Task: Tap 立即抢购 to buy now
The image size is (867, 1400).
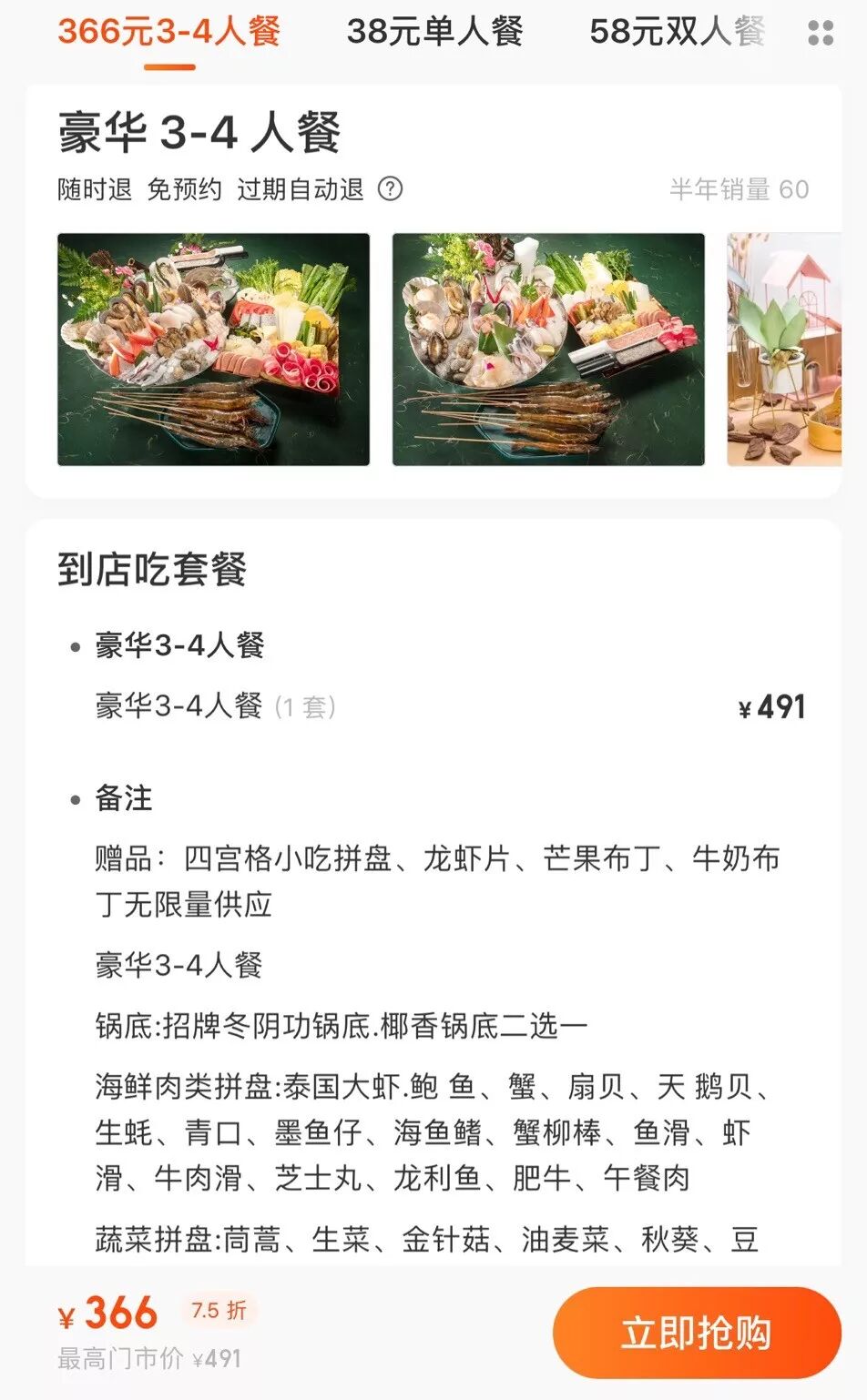Action: pos(697,1333)
